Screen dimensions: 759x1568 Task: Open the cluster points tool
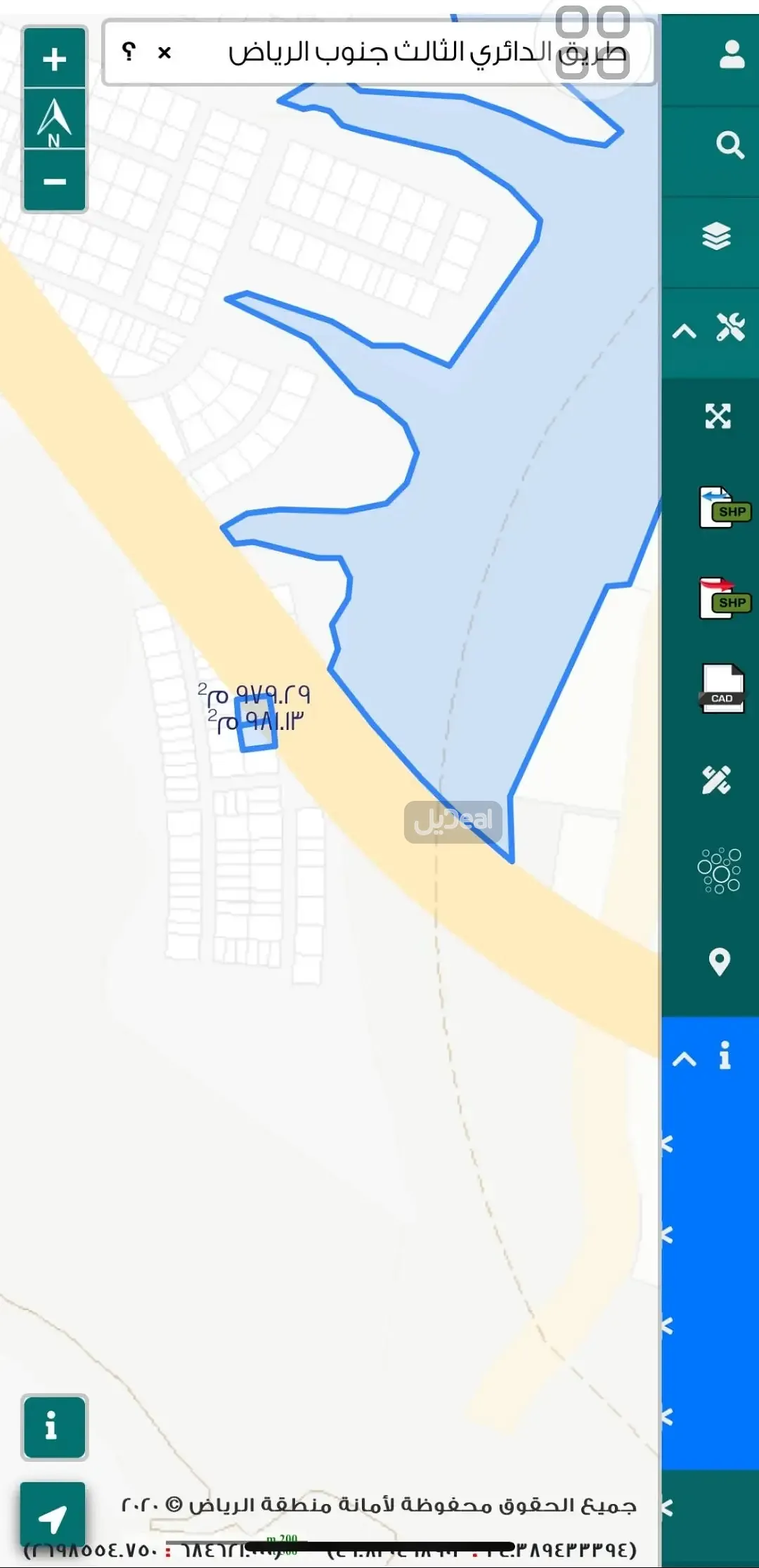[x=719, y=871]
